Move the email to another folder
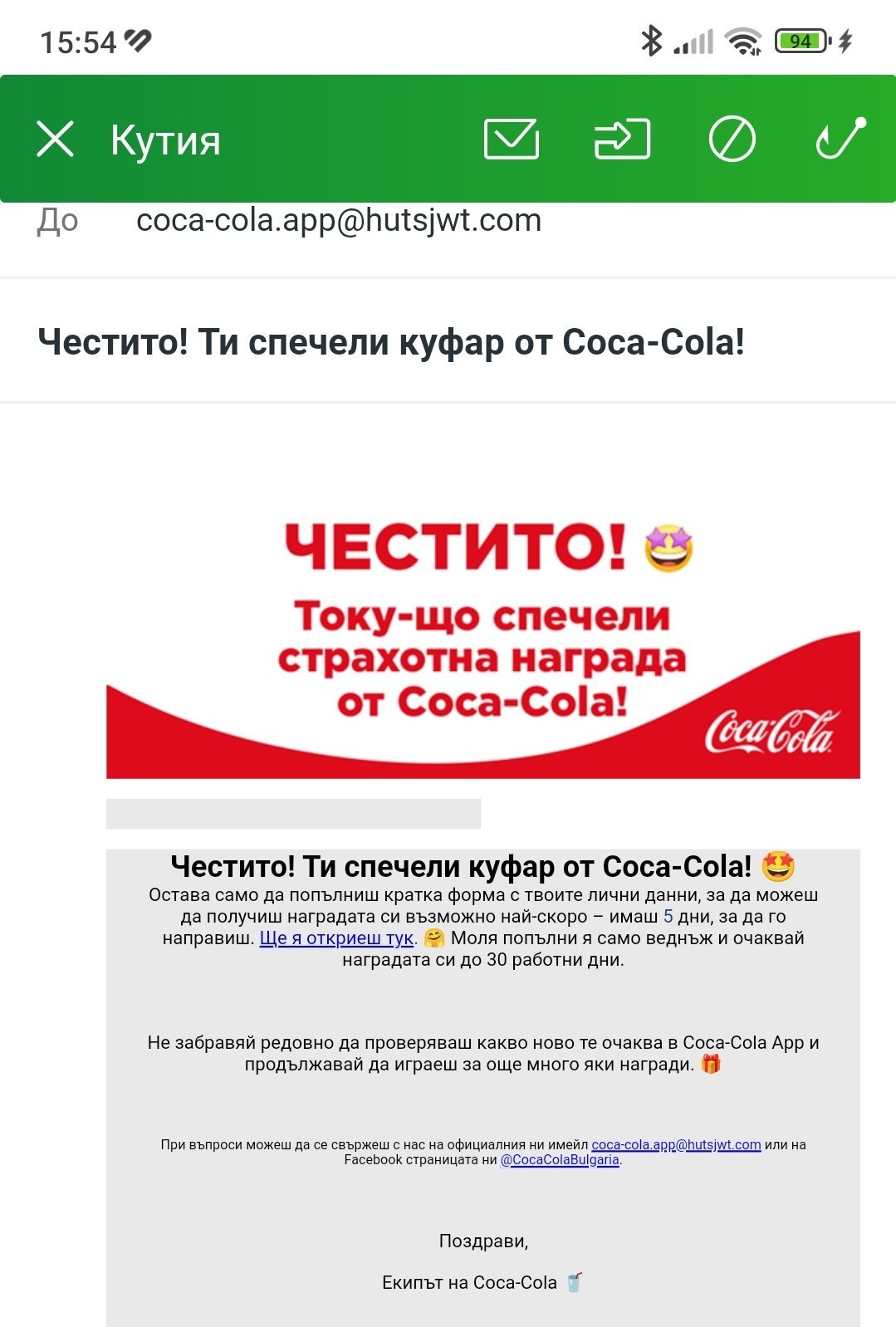 click(x=622, y=139)
